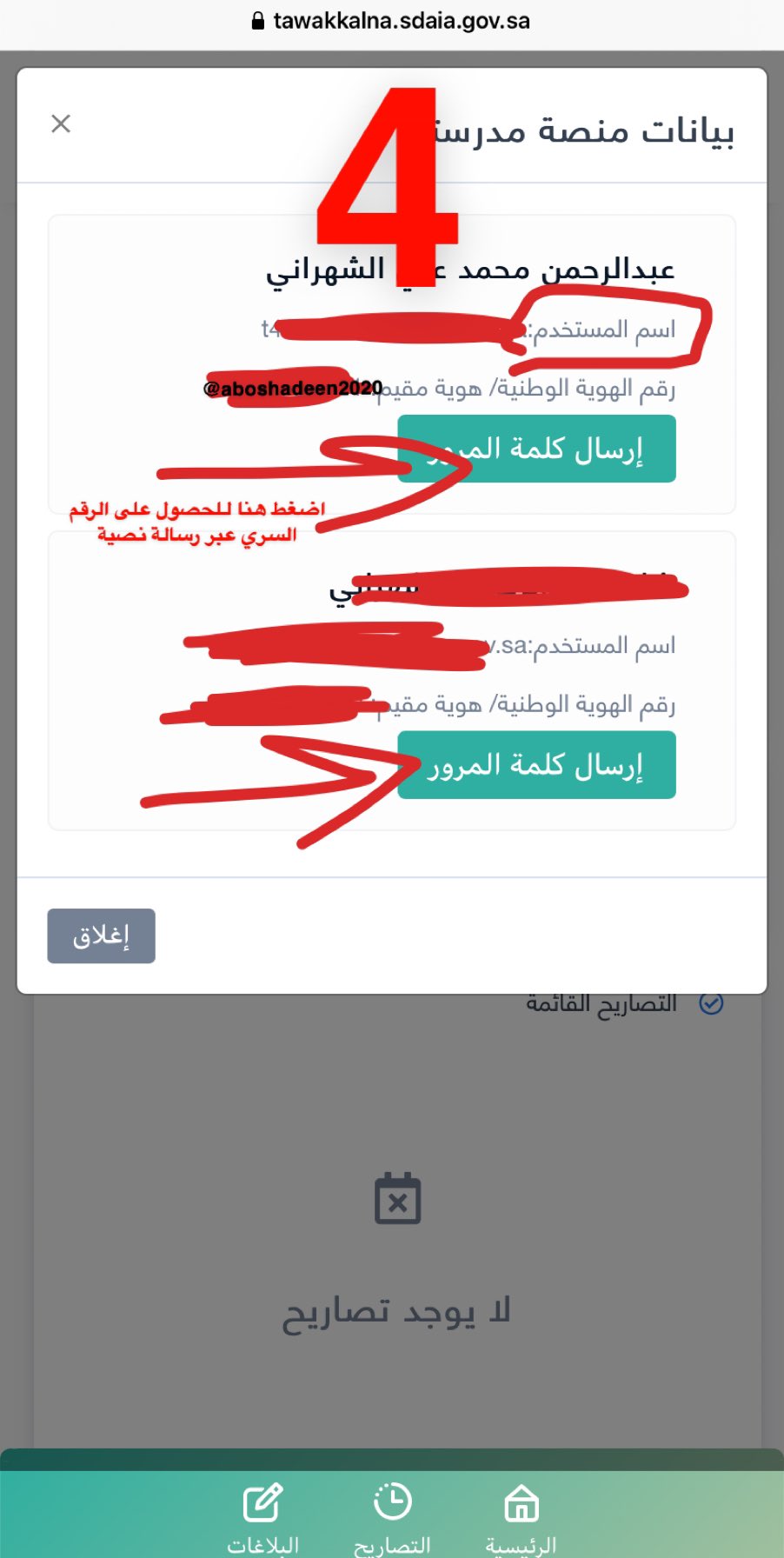Open the التصاريح tab
Image resolution: width=784 pixels, height=1558 pixels.
(392, 1519)
